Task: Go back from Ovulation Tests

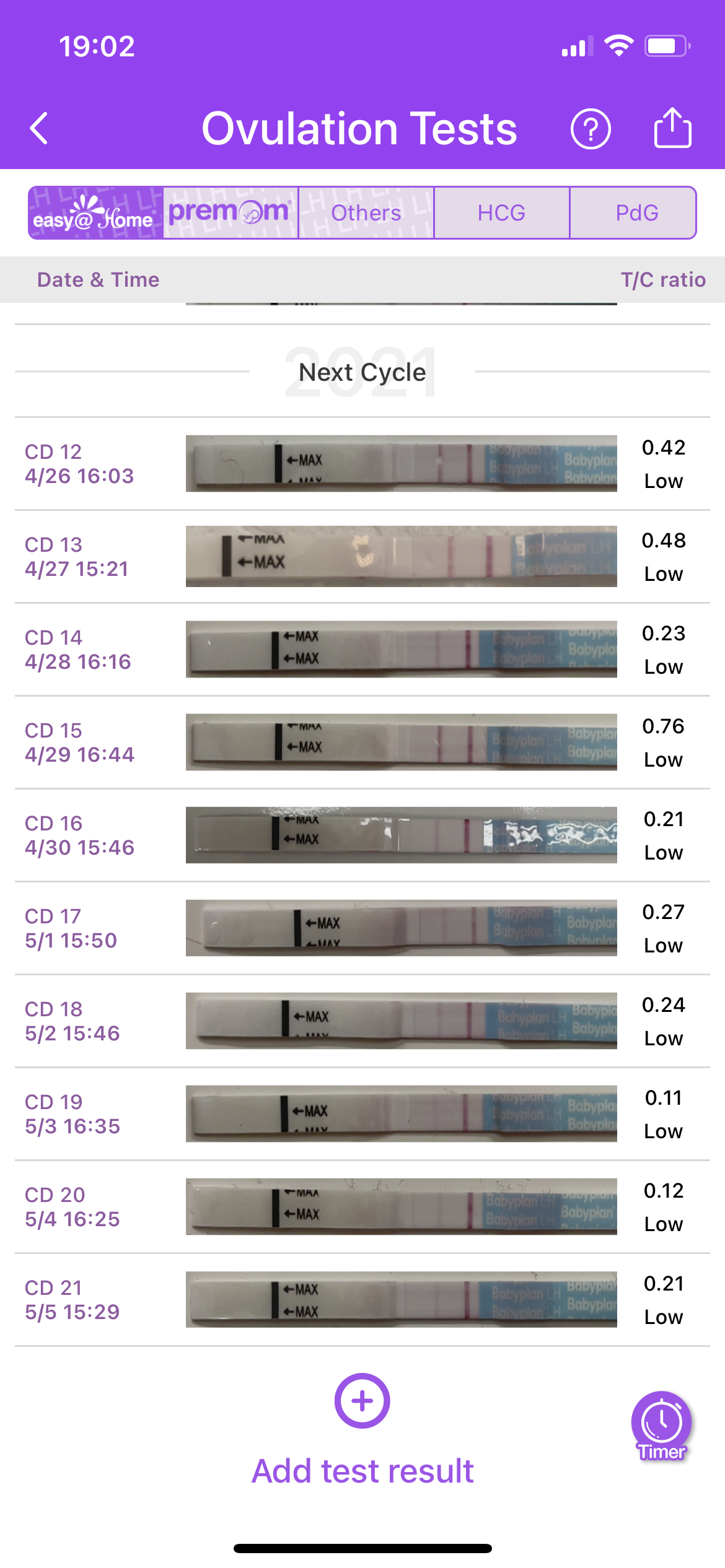Action: [39, 129]
